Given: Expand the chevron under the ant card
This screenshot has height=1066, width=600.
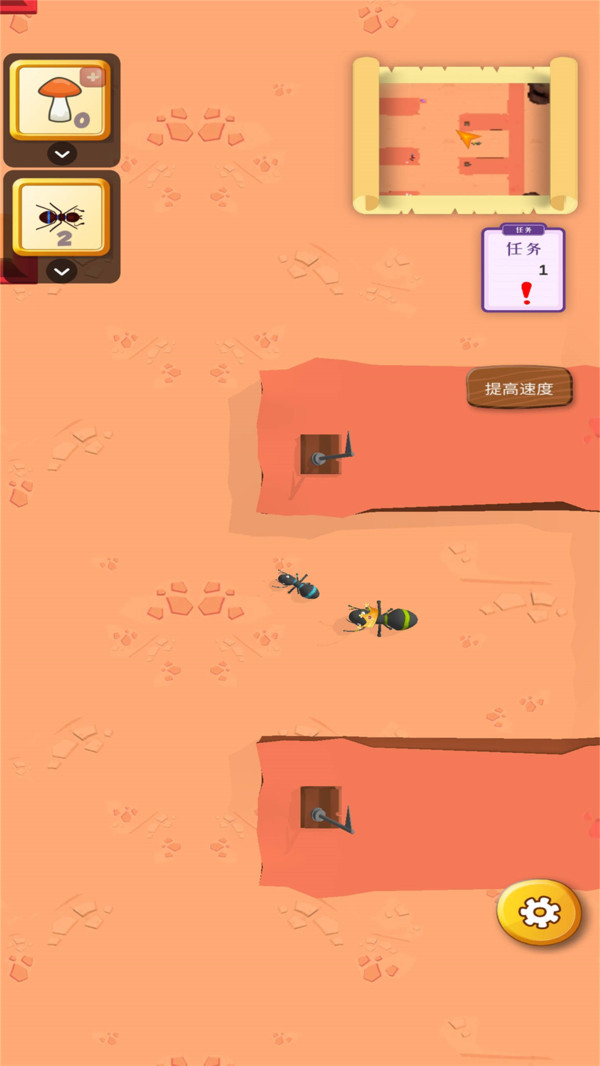Looking at the screenshot, I should (x=62, y=271).
